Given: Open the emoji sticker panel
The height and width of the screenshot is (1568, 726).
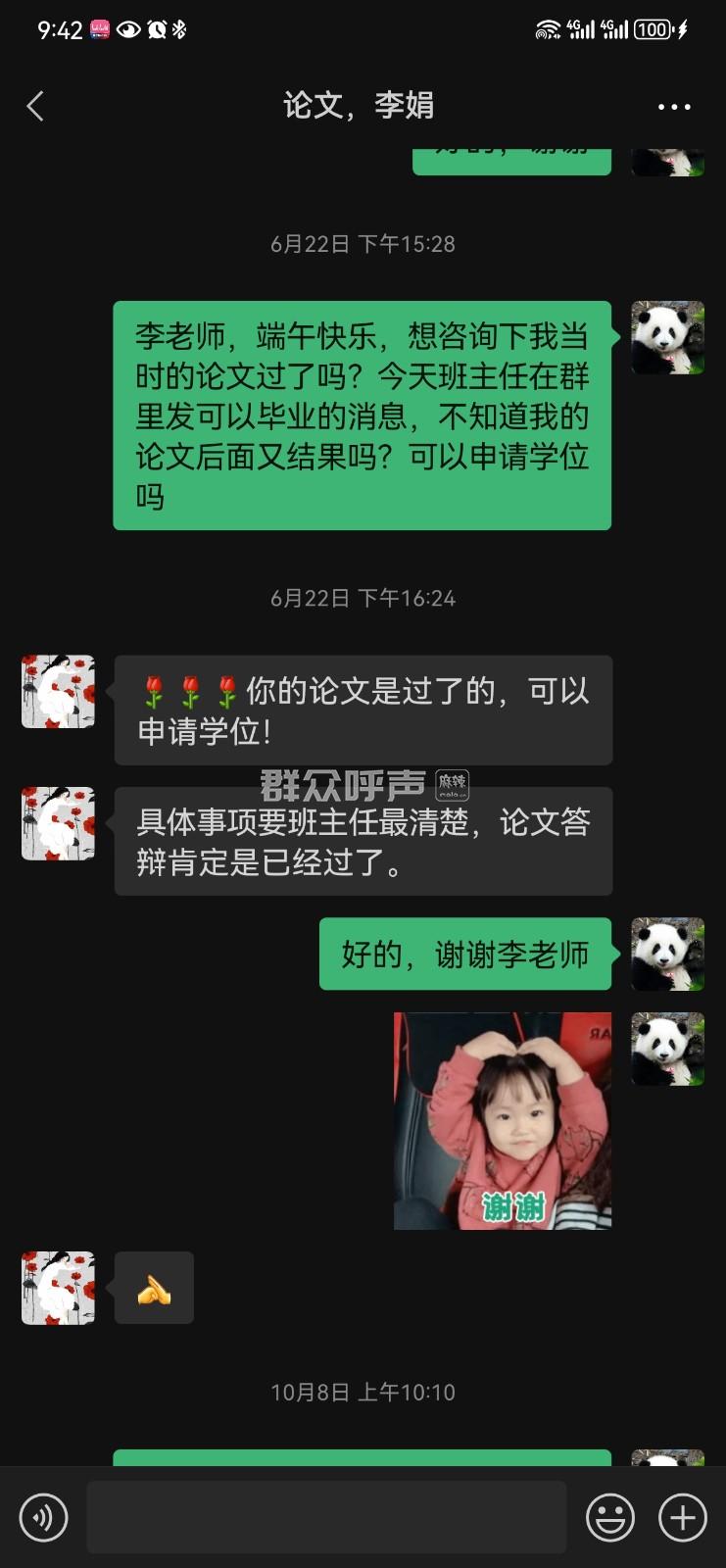Looking at the screenshot, I should (x=609, y=1517).
